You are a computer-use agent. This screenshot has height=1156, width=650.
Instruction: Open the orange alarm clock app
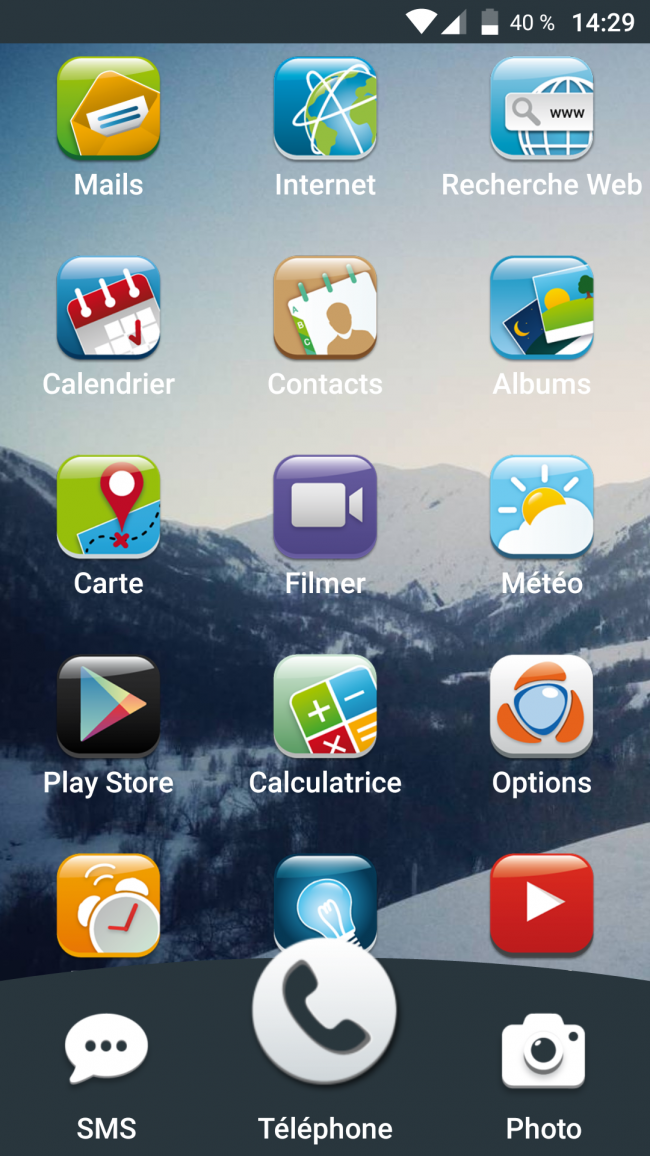click(108, 905)
